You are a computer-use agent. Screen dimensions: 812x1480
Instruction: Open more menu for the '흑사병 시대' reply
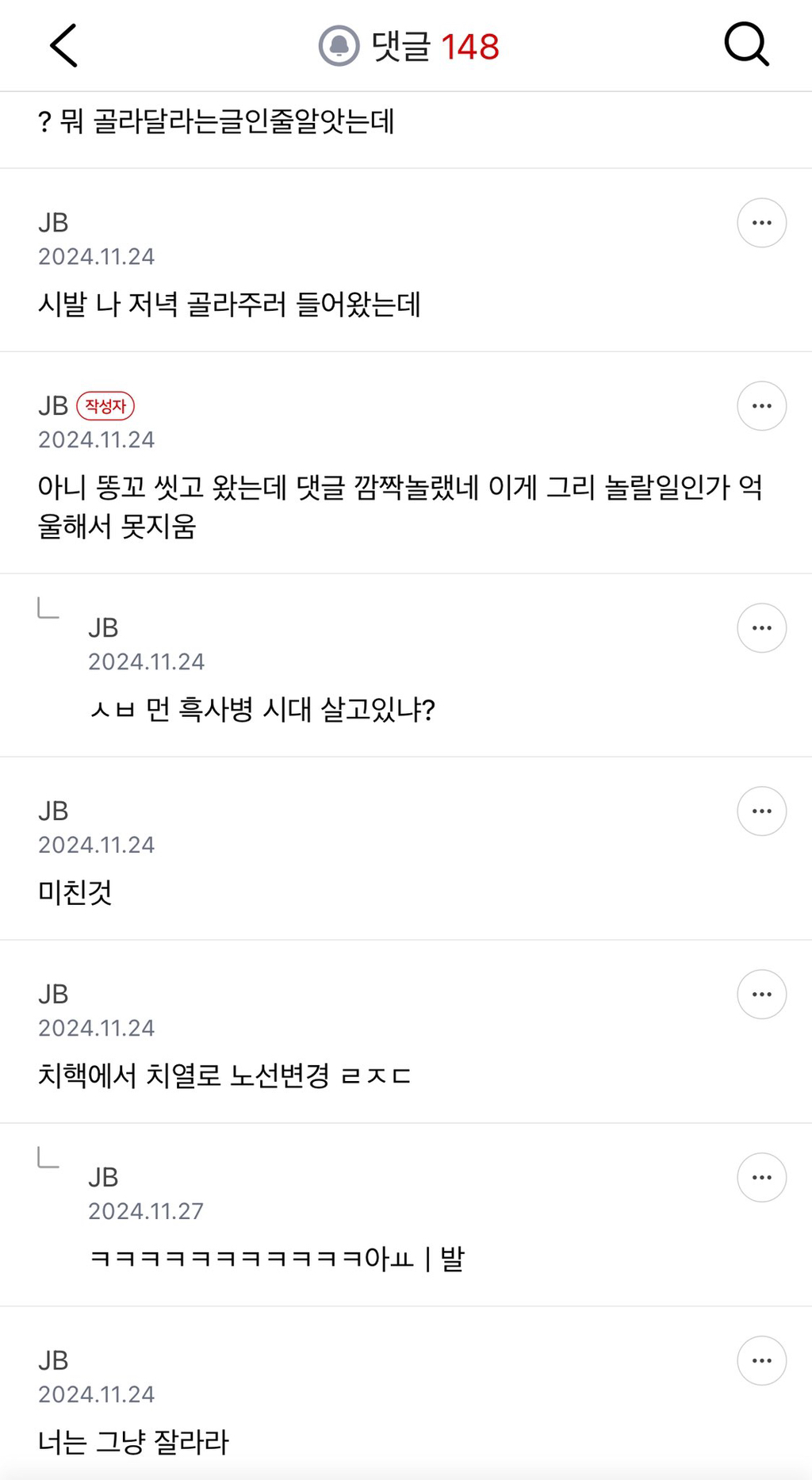[x=761, y=628]
